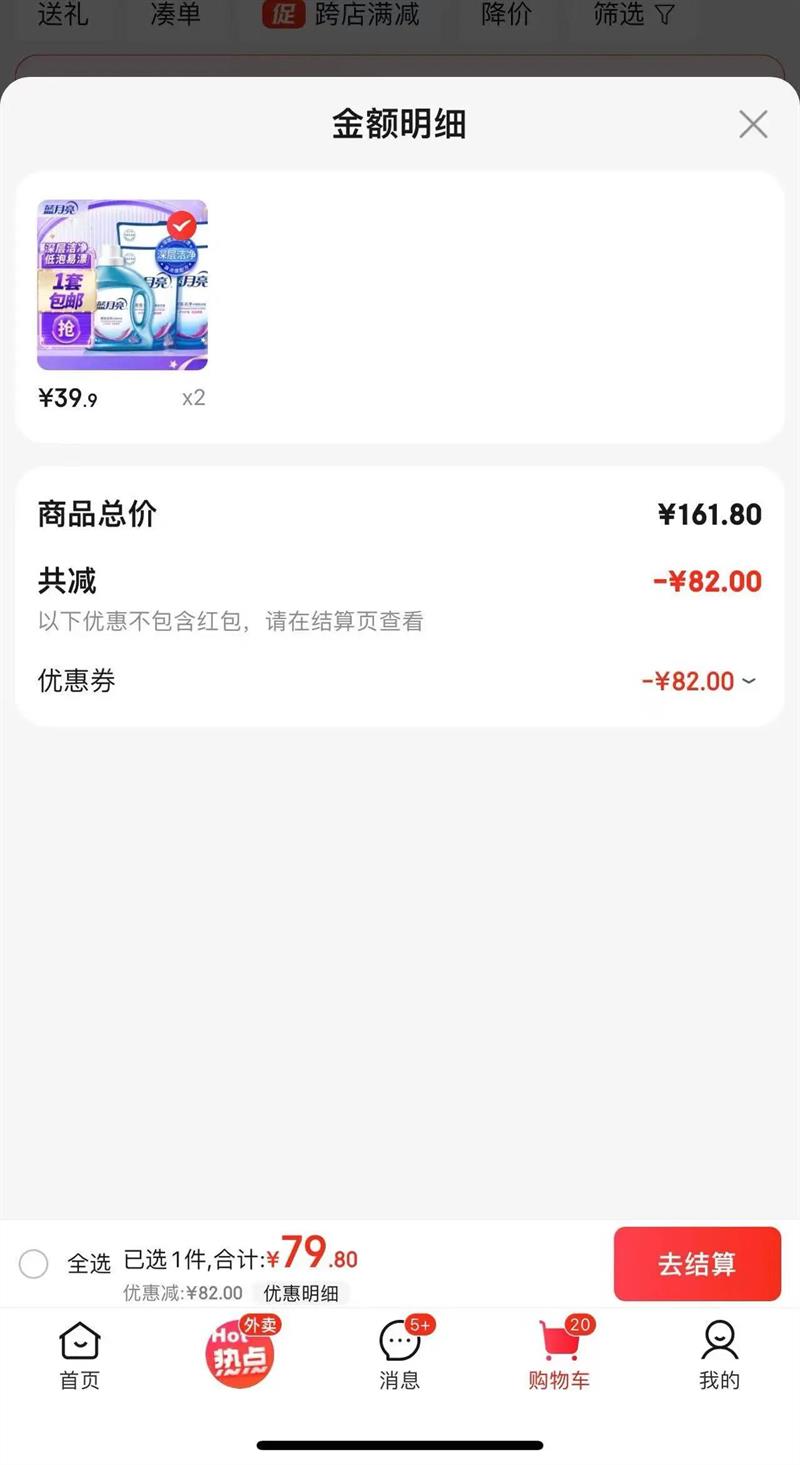Screen dimensions: 800x1465
Task: Tap 去结算 to check out
Action: pos(697,1263)
